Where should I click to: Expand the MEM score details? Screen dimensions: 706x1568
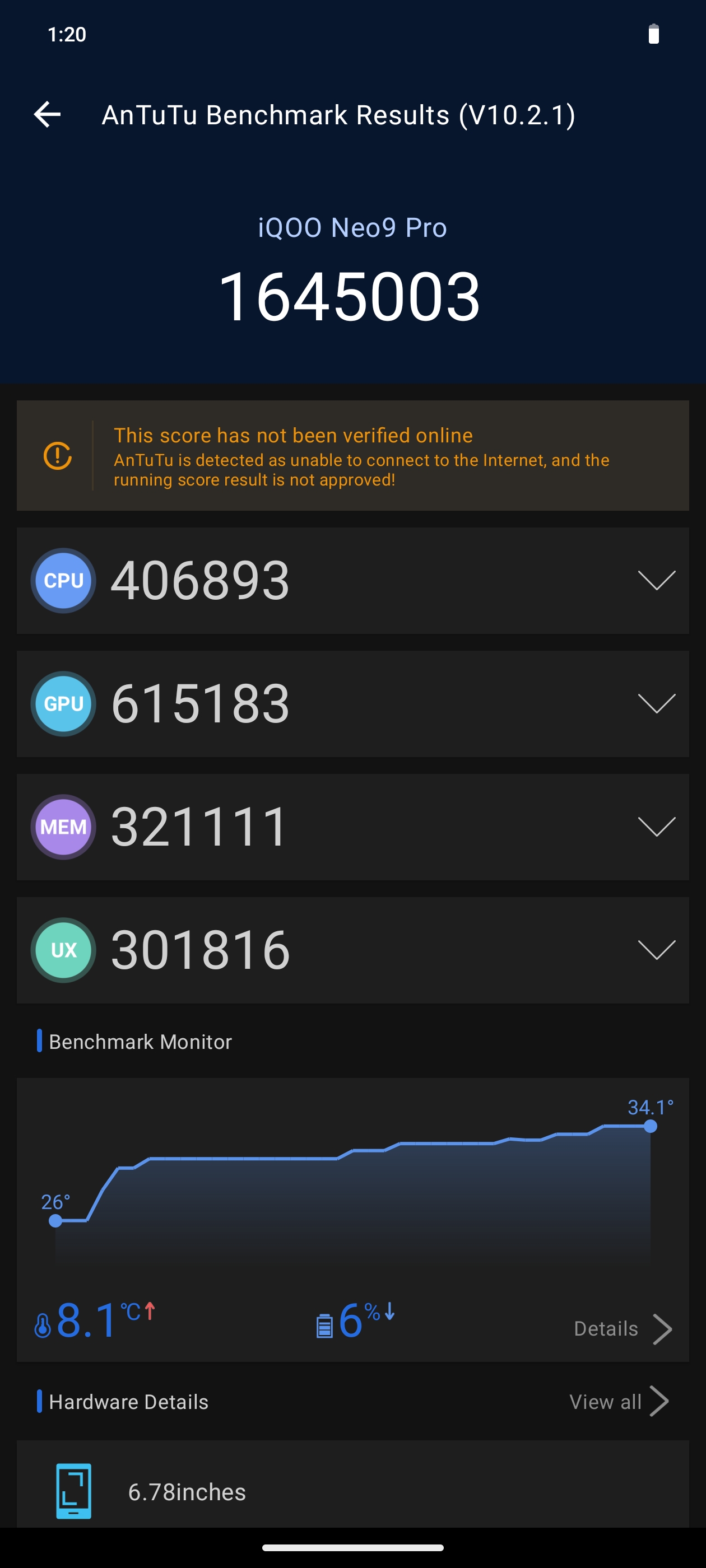pos(656,826)
